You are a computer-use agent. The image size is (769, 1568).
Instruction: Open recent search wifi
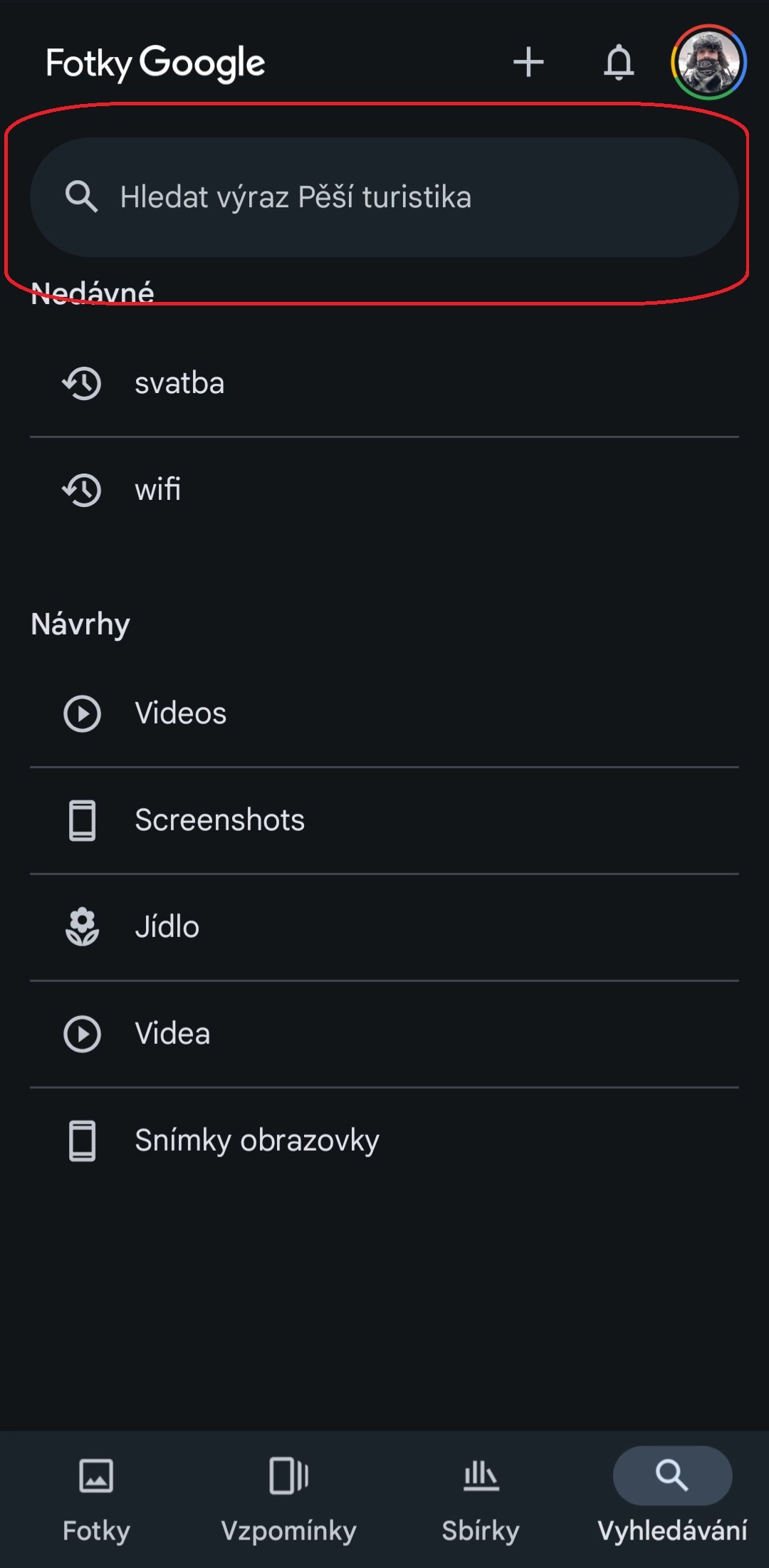coord(158,490)
